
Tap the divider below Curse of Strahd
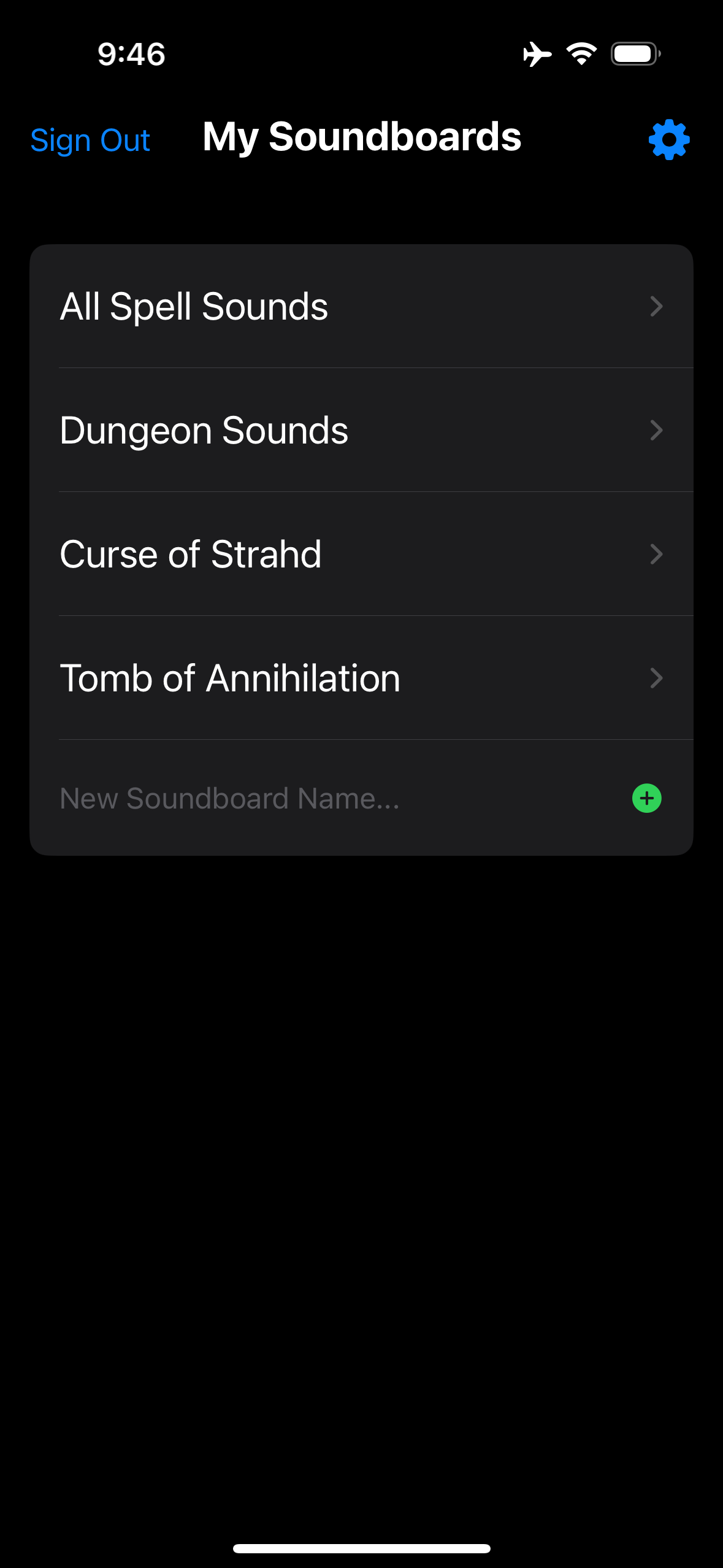(x=375, y=615)
